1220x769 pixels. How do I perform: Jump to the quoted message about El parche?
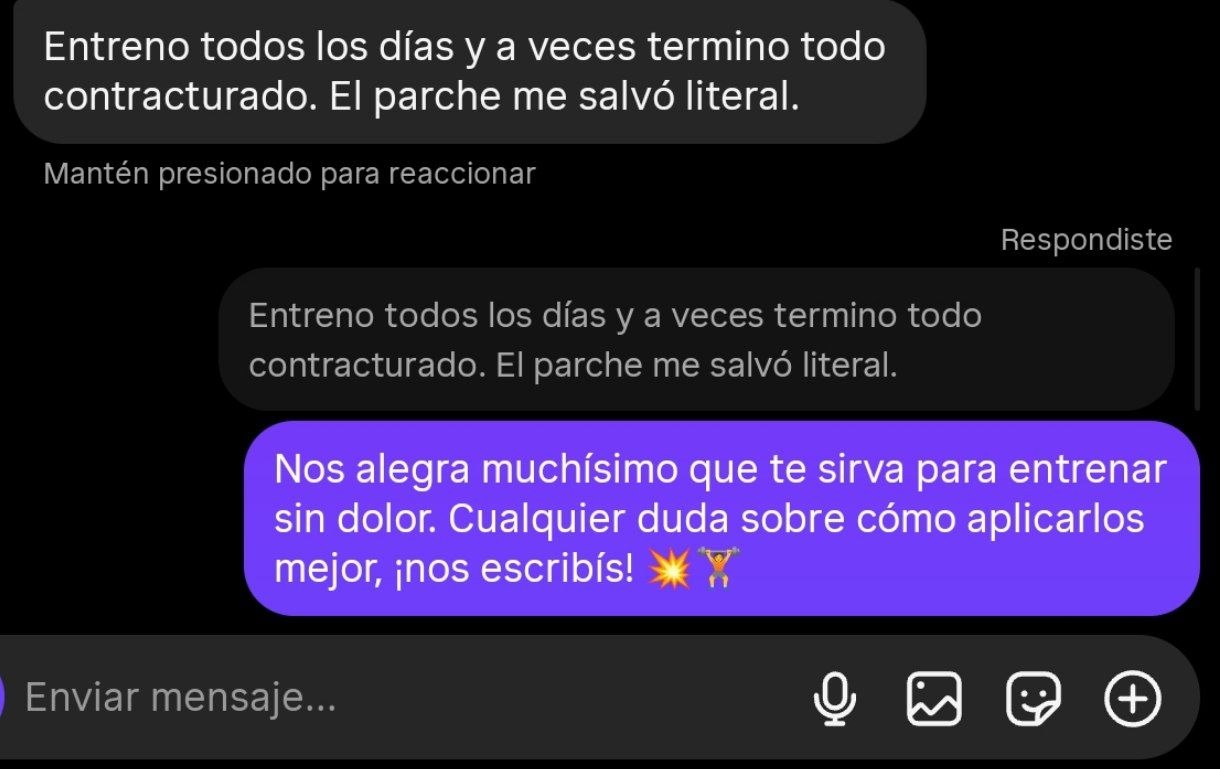click(x=696, y=340)
